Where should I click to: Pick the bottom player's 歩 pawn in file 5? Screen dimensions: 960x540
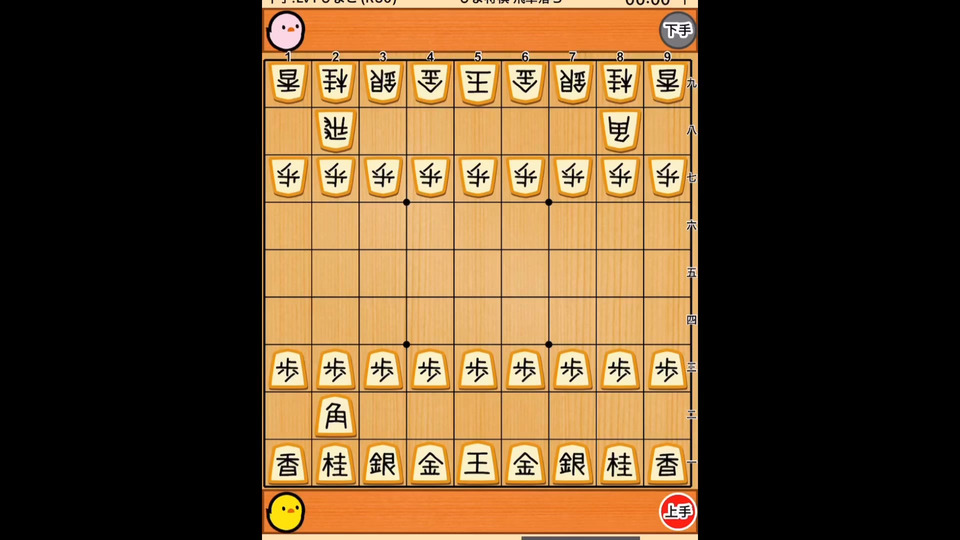[478, 369]
